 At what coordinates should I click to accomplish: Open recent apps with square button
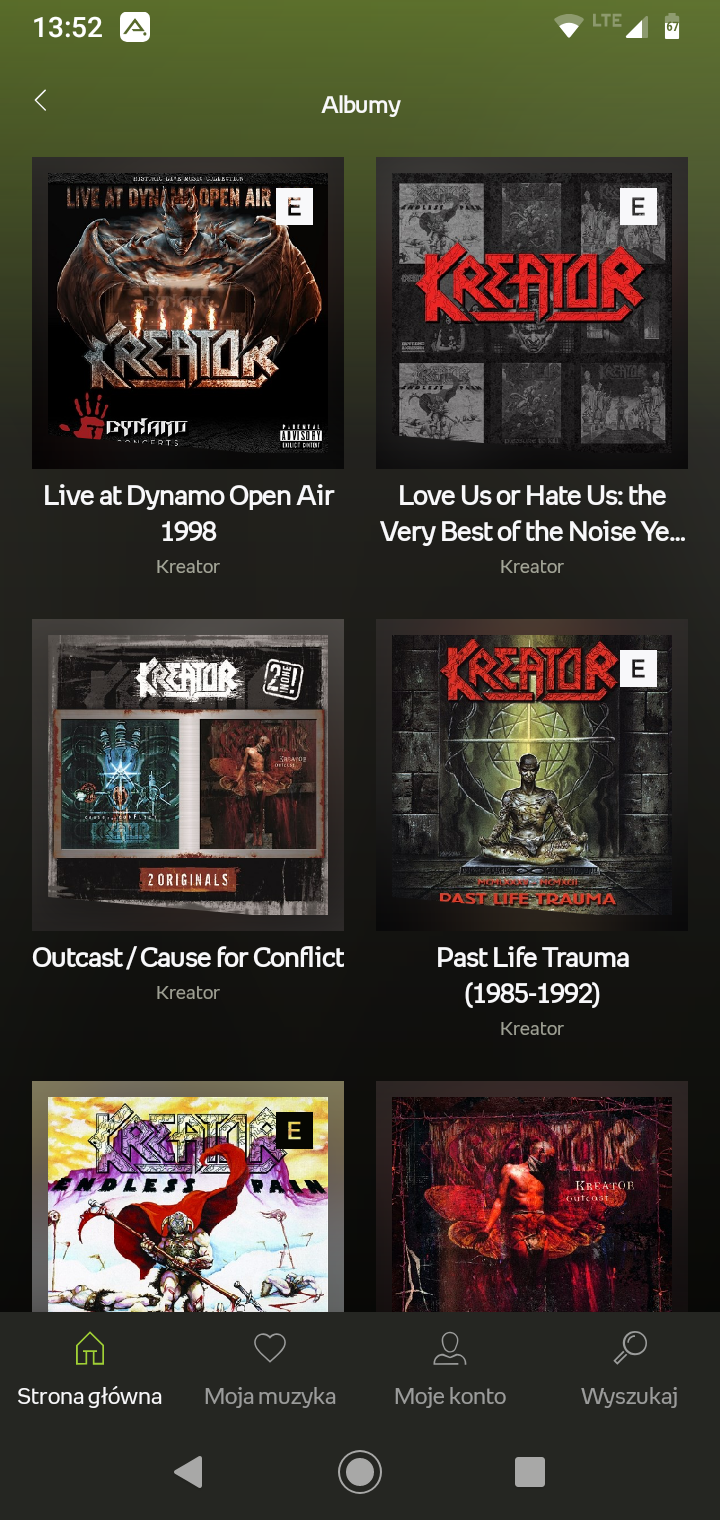point(529,1472)
